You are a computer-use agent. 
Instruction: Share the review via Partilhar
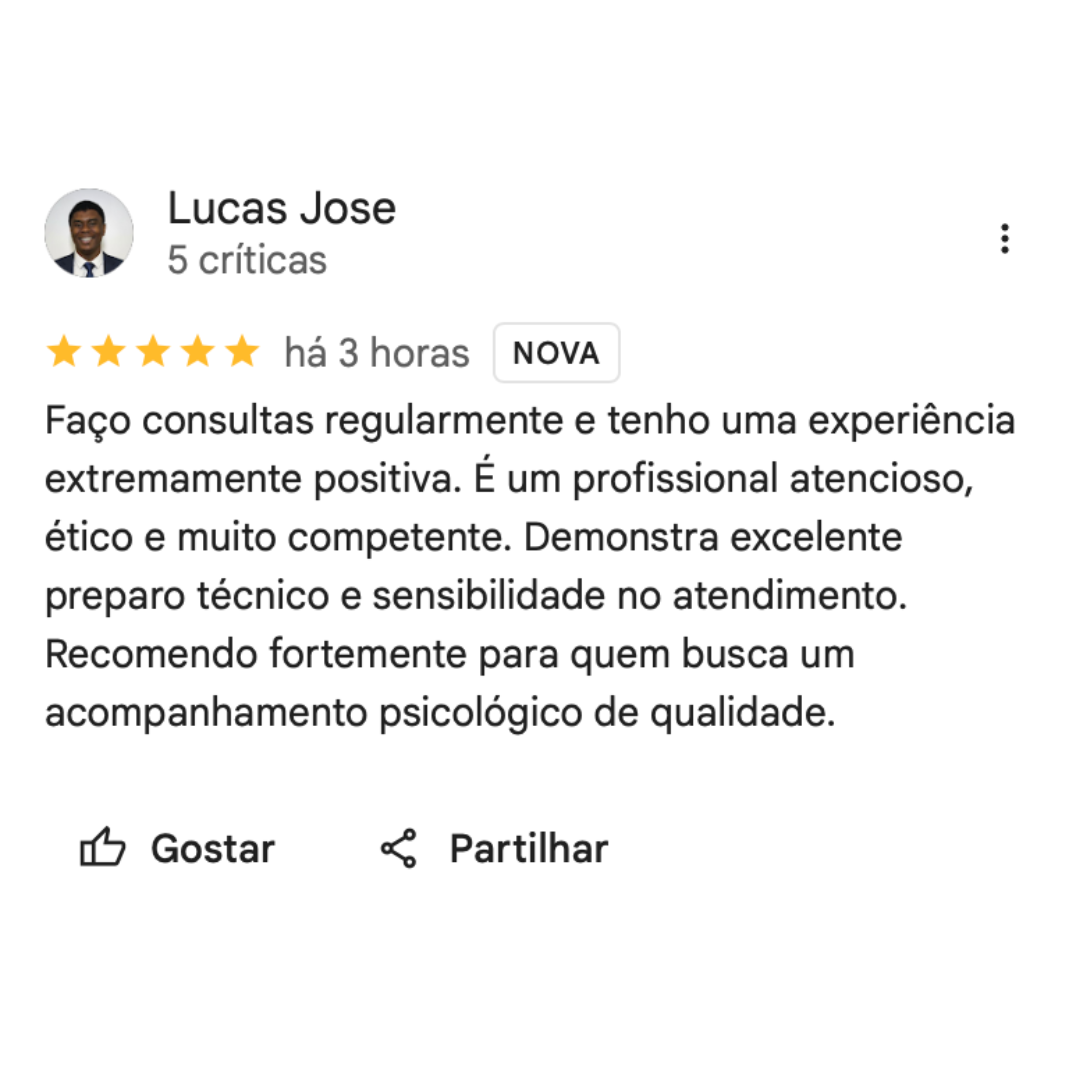(x=495, y=848)
